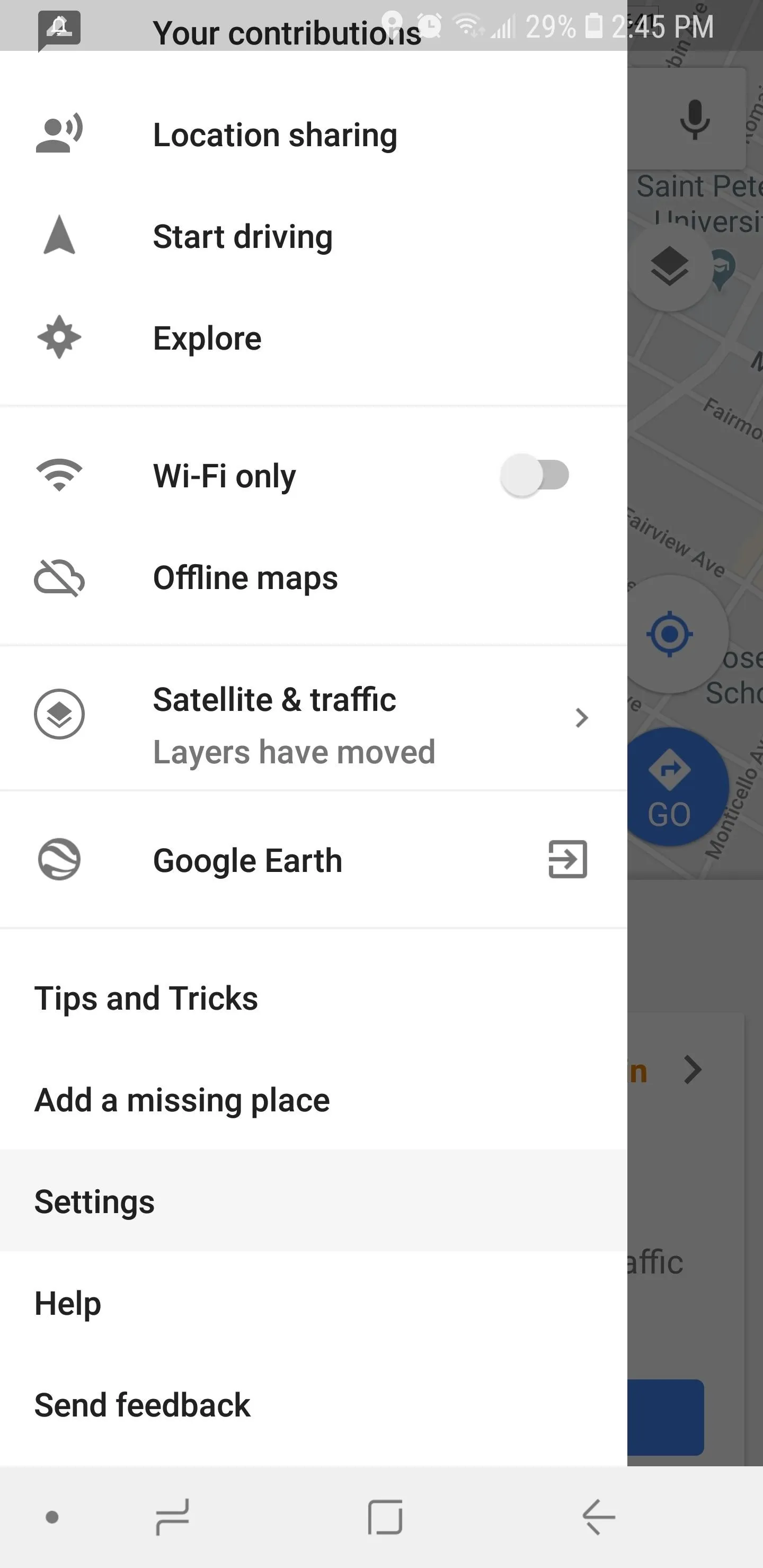Select Add a missing place
The width and height of the screenshot is (763, 1568).
tap(314, 1100)
